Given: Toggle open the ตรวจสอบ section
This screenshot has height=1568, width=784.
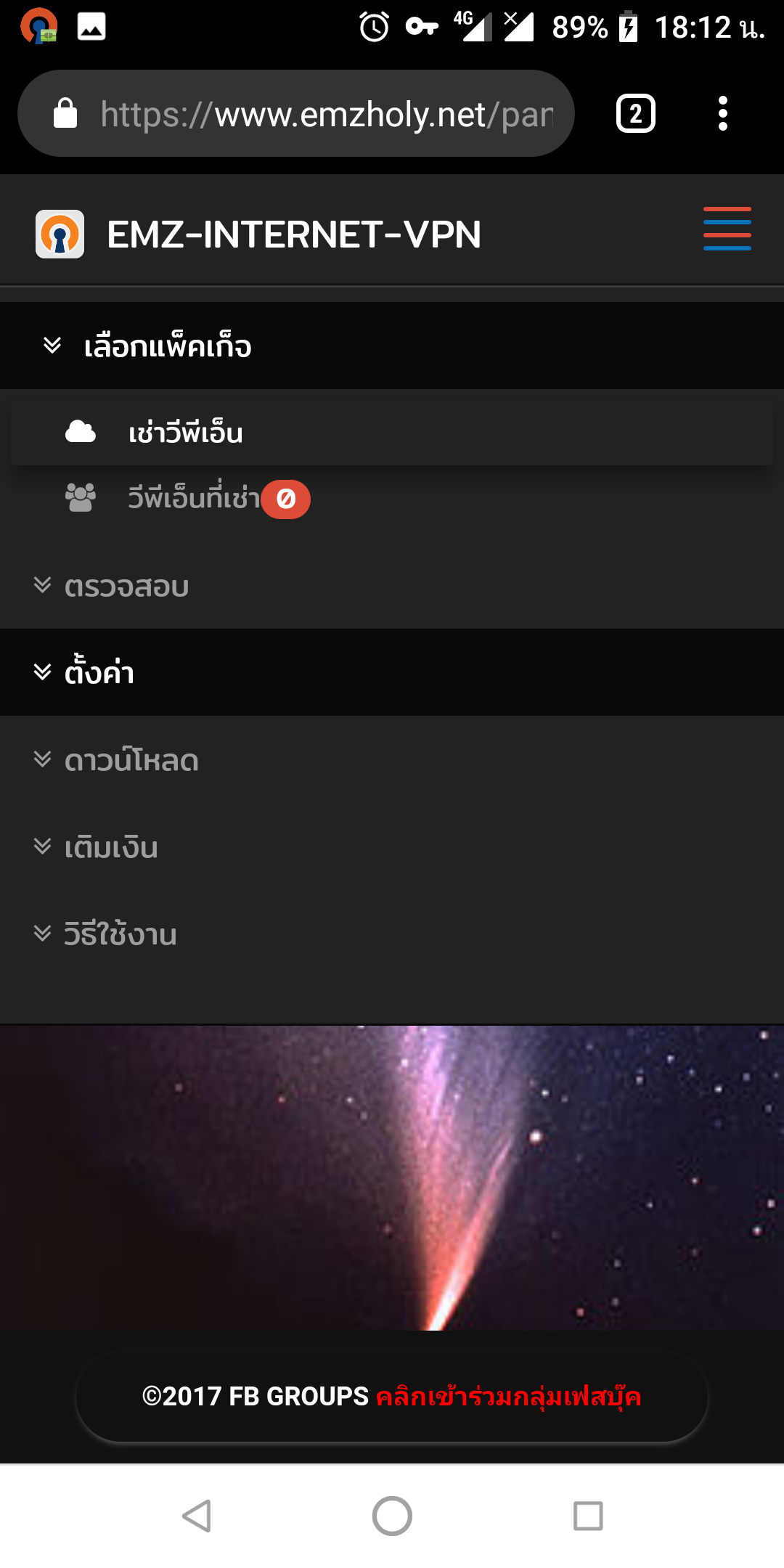Looking at the screenshot, I should (125, 586).
